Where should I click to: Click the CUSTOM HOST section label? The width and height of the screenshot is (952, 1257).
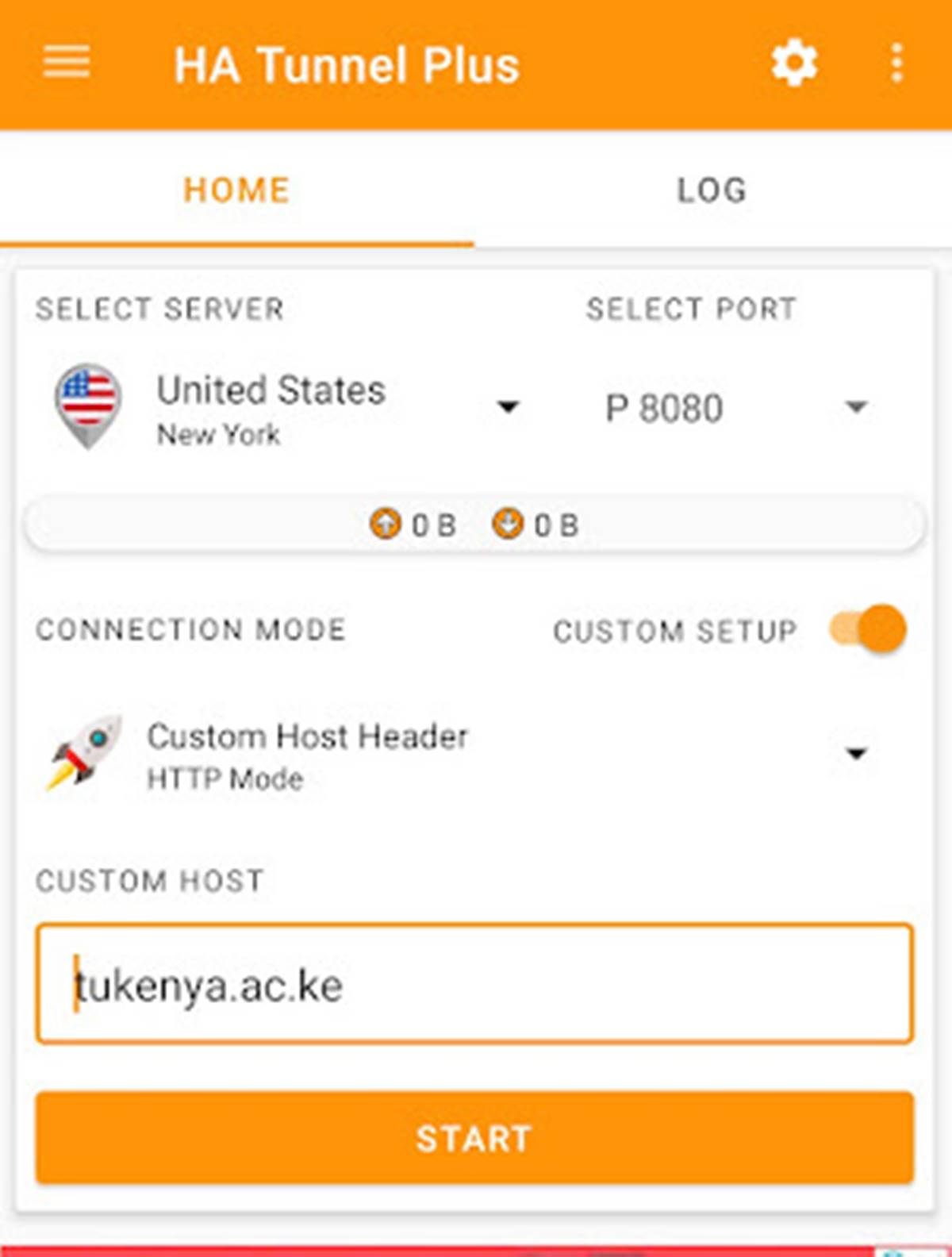[150, 879]
